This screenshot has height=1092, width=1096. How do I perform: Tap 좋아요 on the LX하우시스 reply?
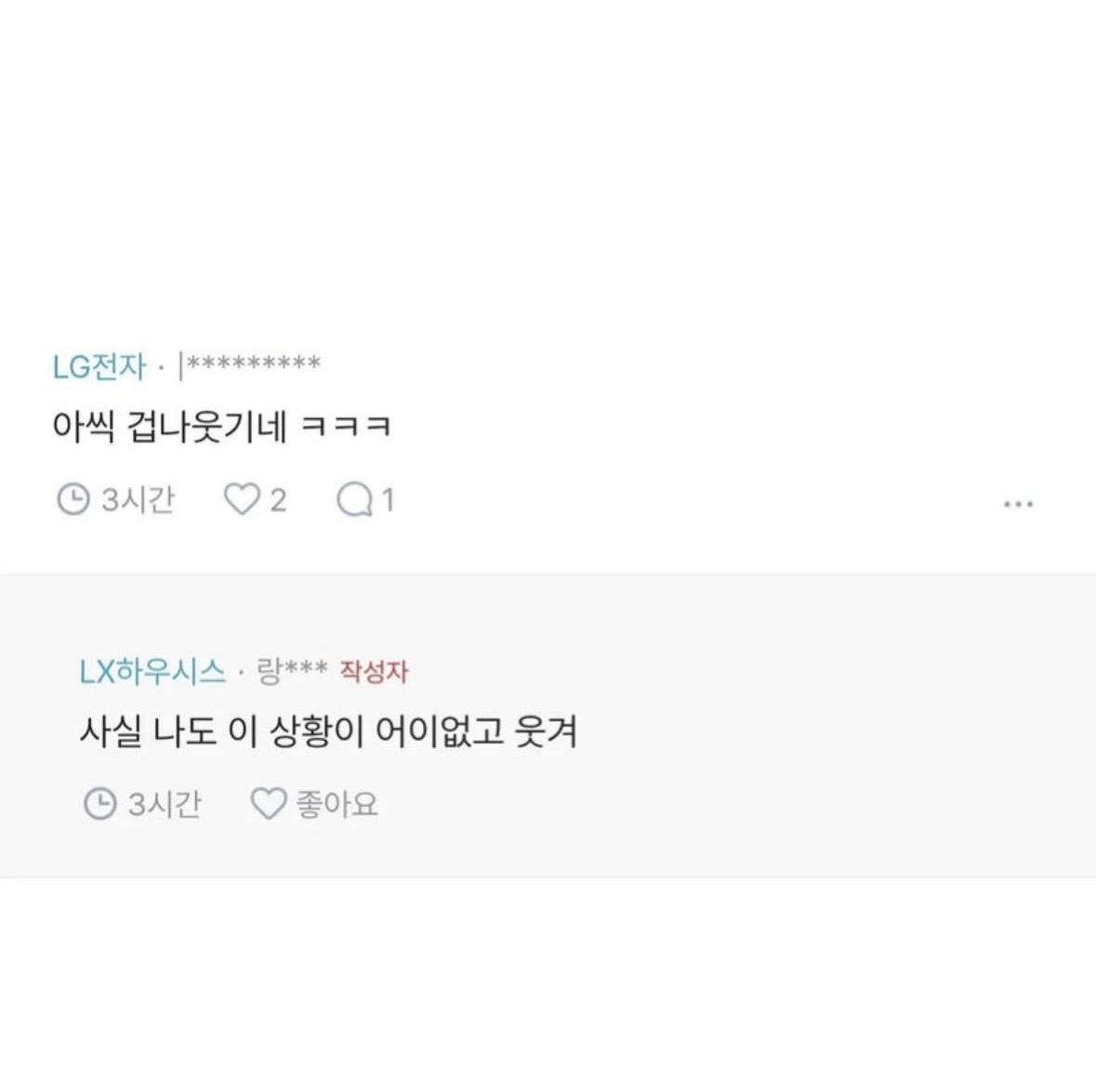(269, 804)
